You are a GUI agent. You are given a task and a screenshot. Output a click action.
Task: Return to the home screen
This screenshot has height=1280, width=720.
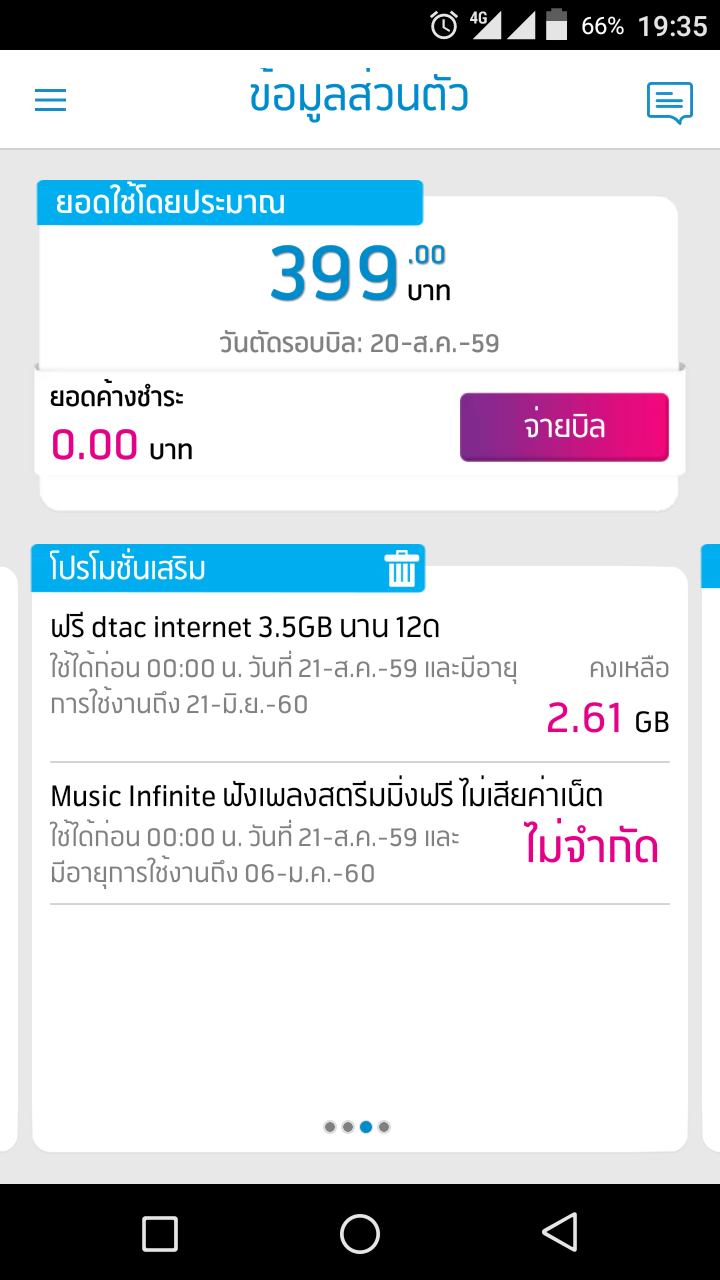click(x=360, y=1233)
